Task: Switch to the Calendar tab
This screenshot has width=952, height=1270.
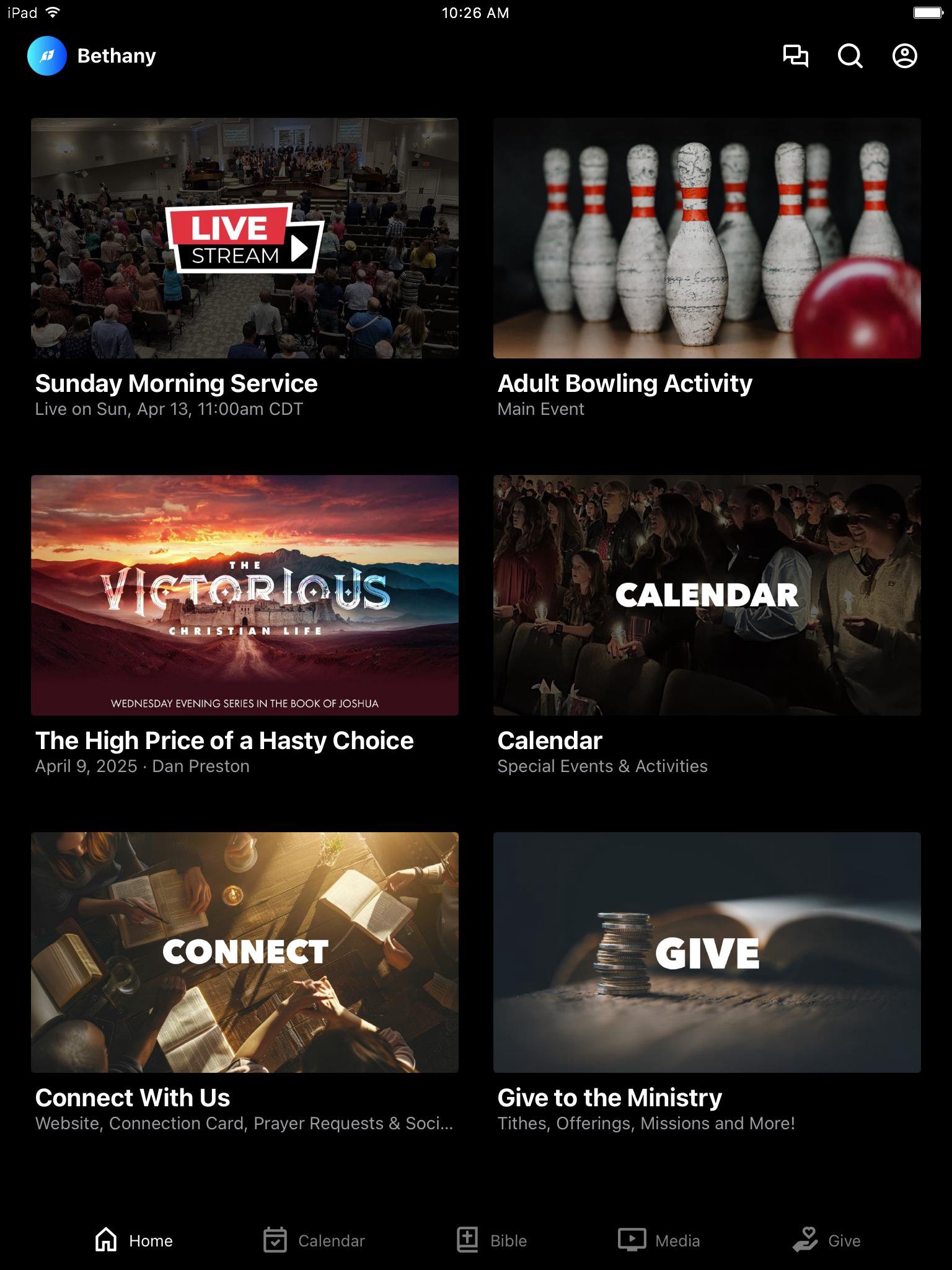Action: click(x=314, y=1240)
